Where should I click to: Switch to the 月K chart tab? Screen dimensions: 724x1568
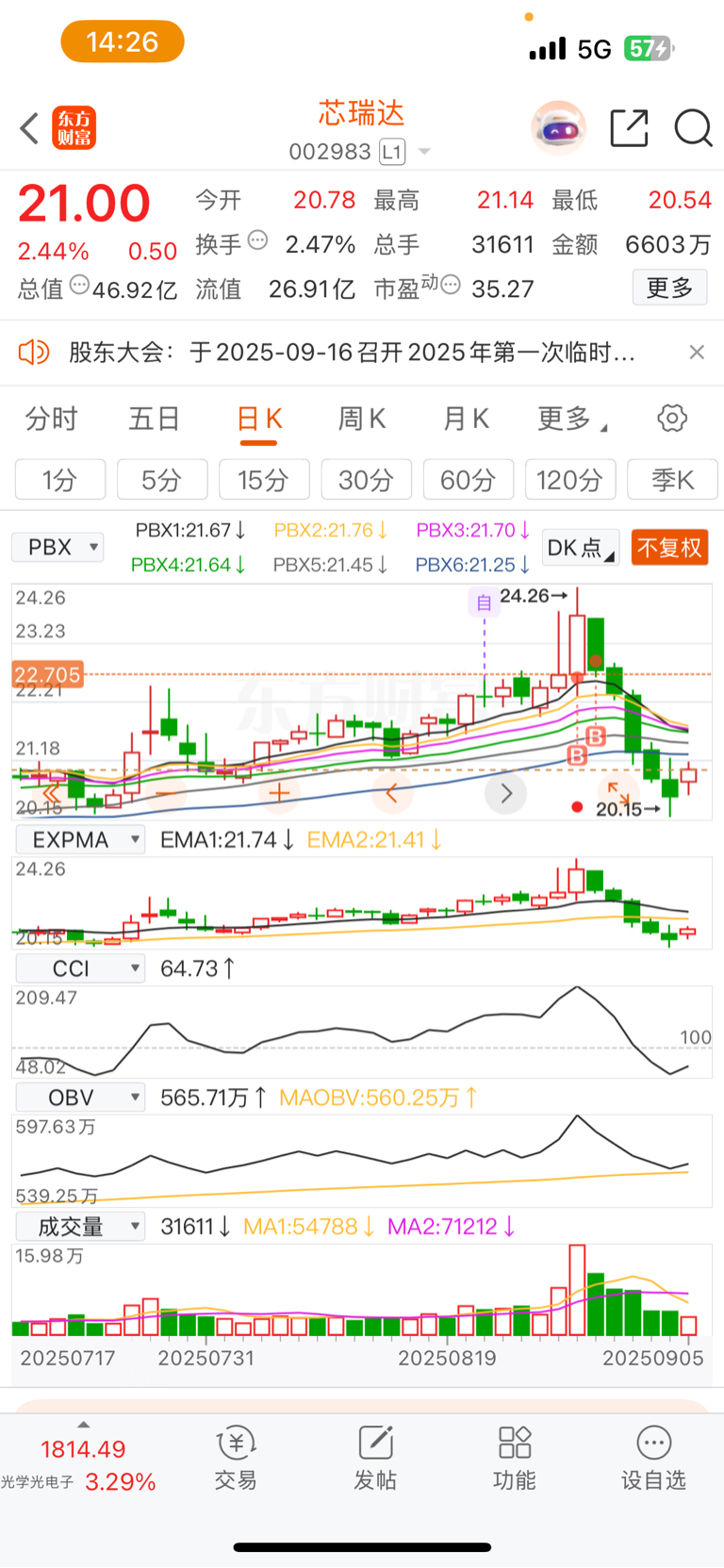(x=466, y=419)
